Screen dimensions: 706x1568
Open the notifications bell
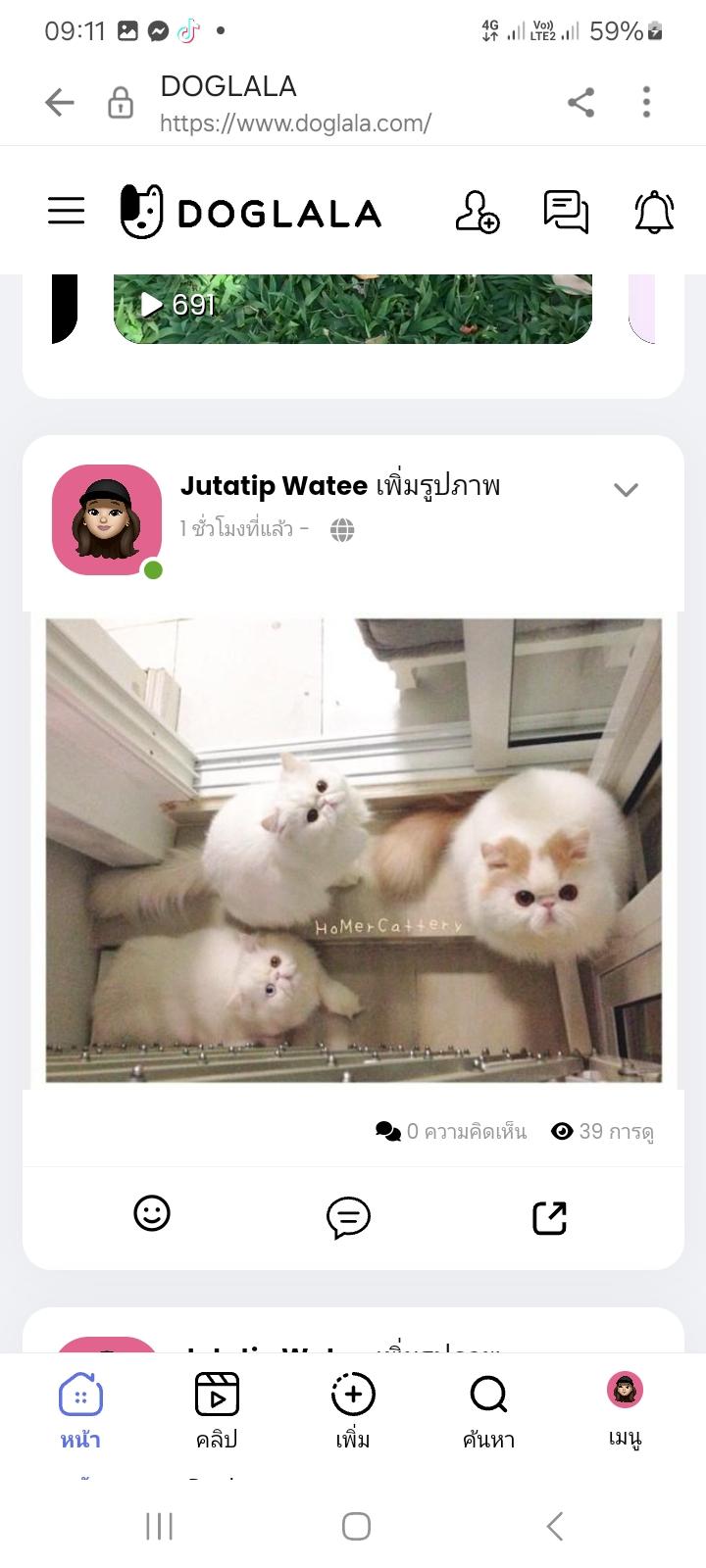point(654,212)
